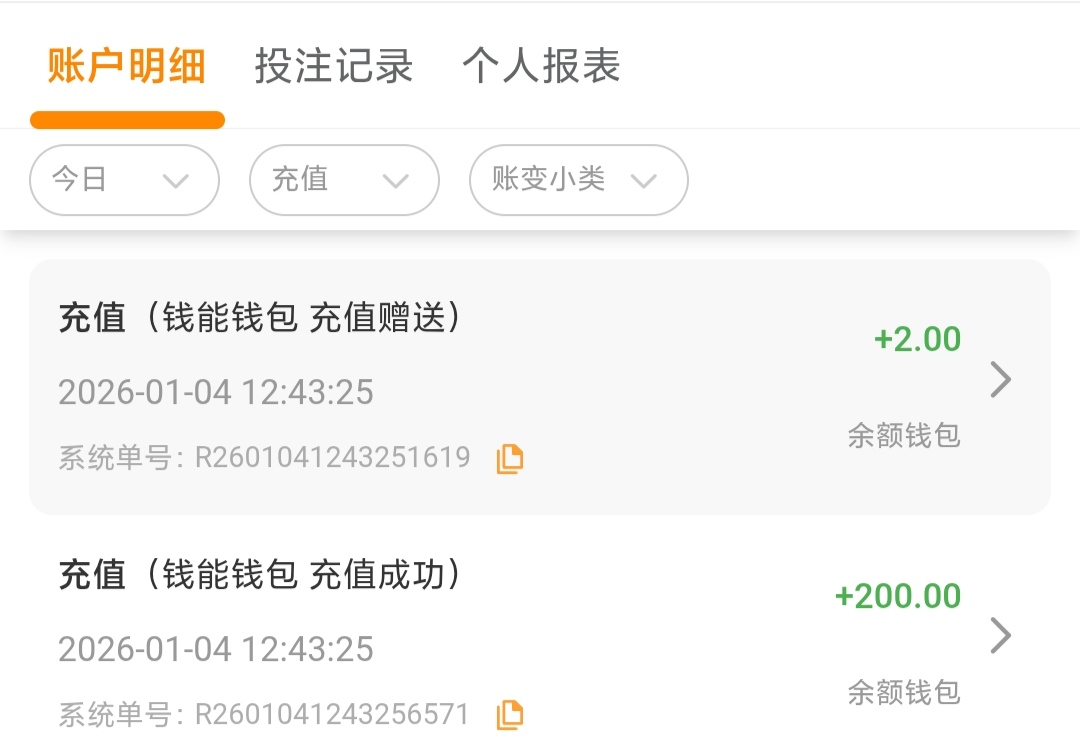This screenshot has width=1080, height=746.
Task: Expand the 账变小类 filter dropdown
Action: pyautogui.click(x=578, y=180)
